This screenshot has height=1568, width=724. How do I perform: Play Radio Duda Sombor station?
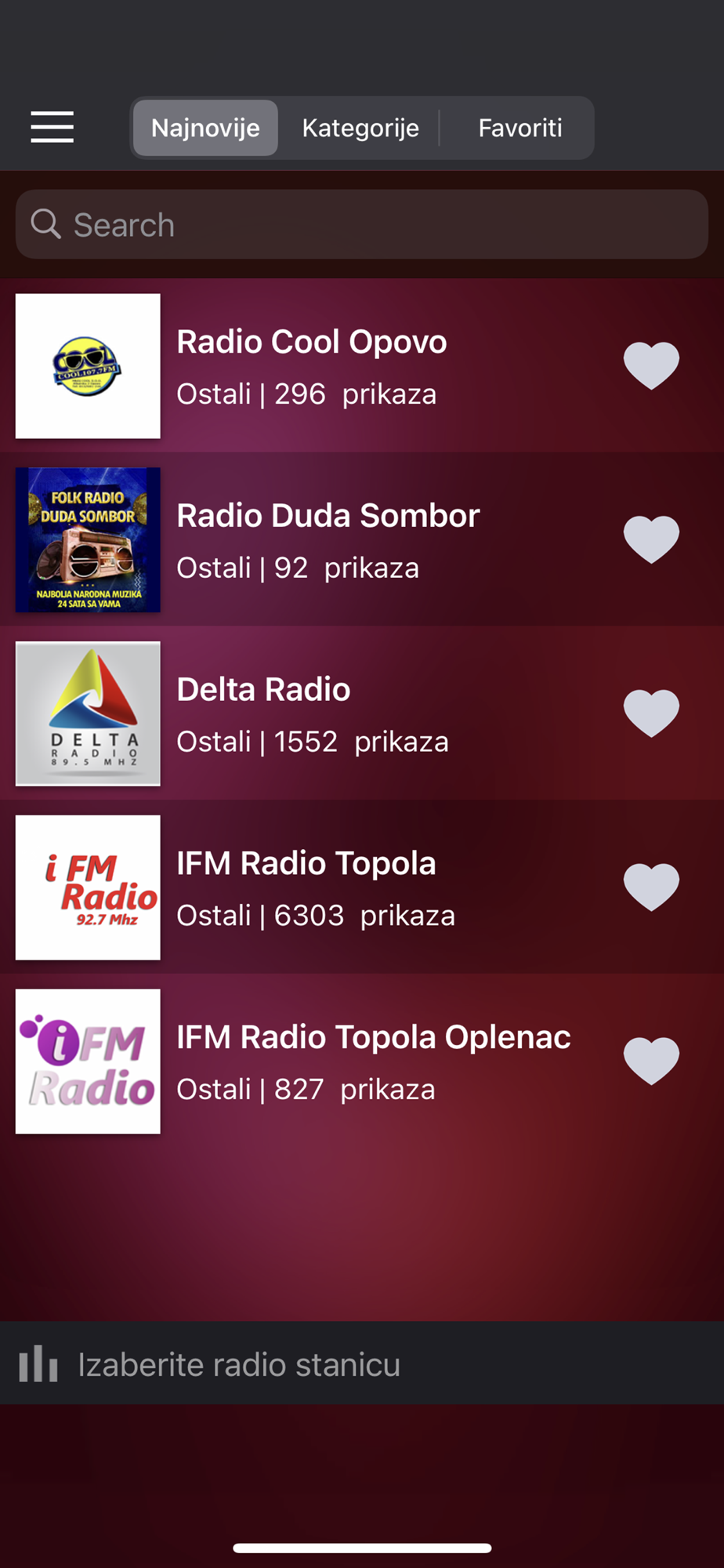point(328,539)
